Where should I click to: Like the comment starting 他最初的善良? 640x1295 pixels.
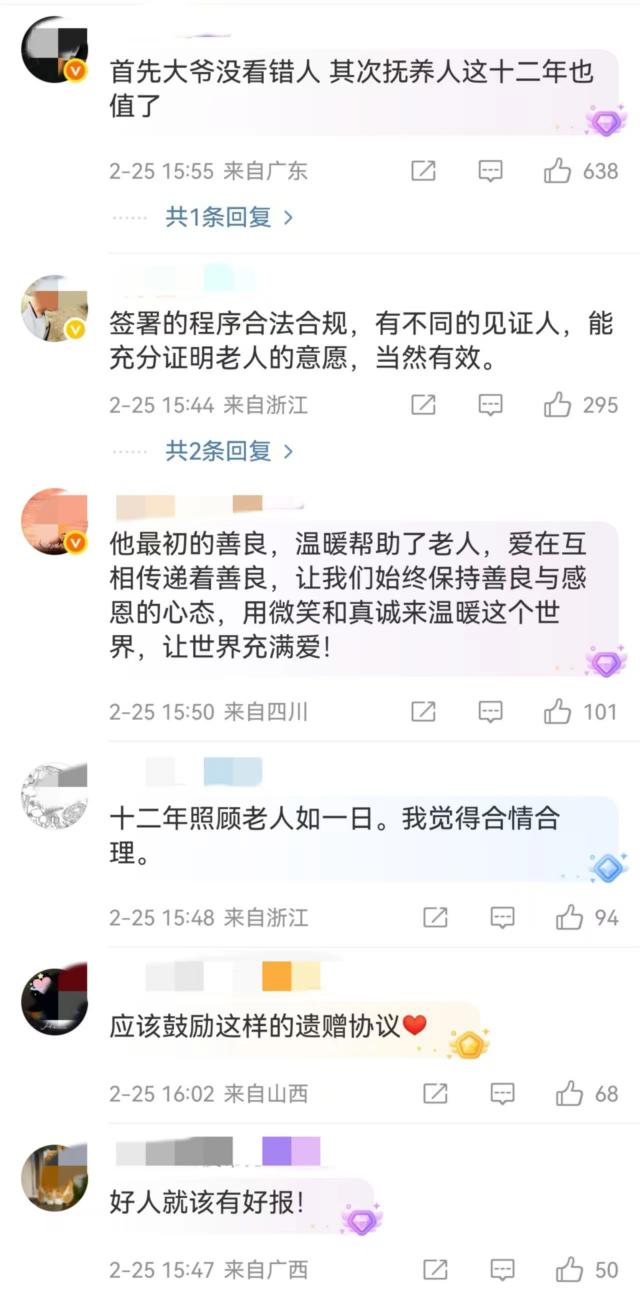(x=558, y=711)
